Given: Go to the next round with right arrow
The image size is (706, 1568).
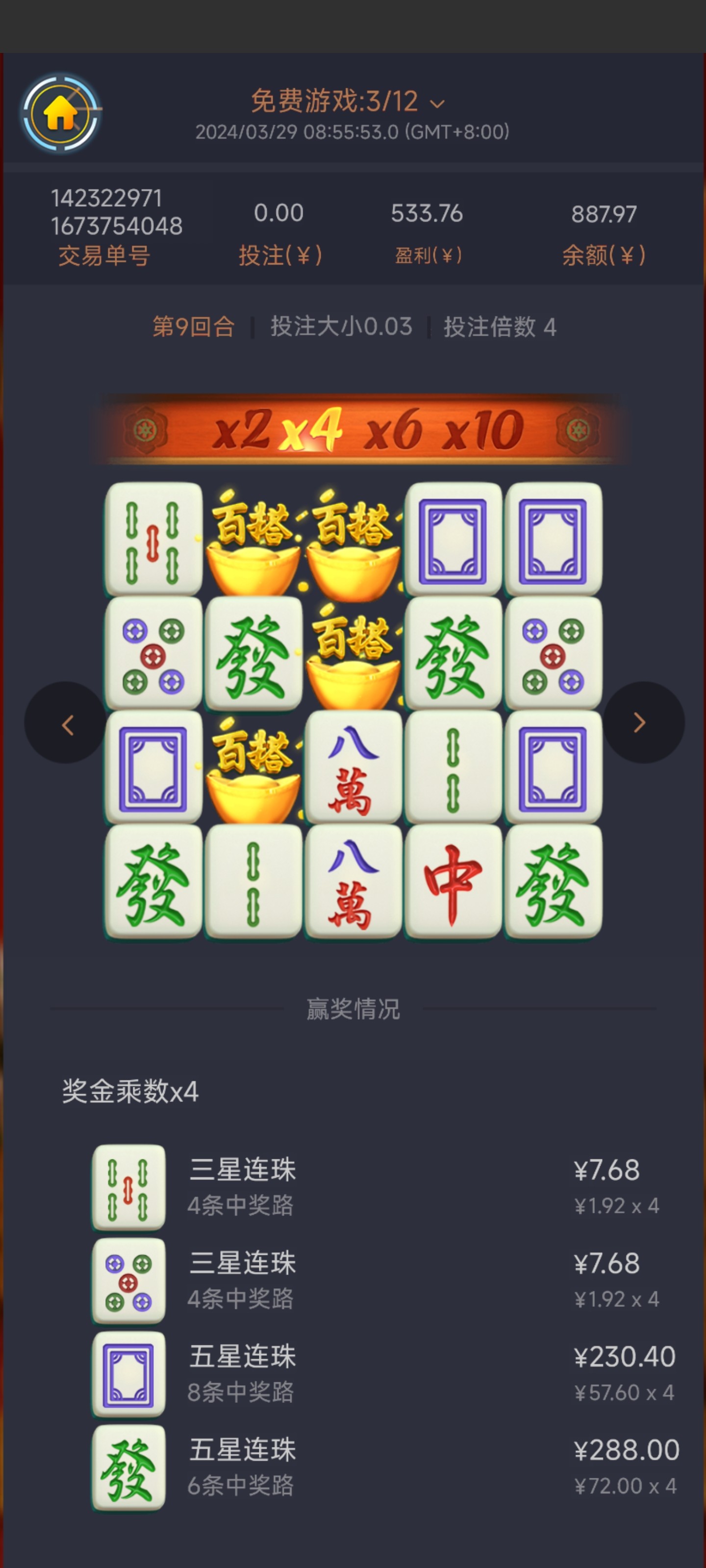Looking at the screenshot, I should (x=640, y=723).
